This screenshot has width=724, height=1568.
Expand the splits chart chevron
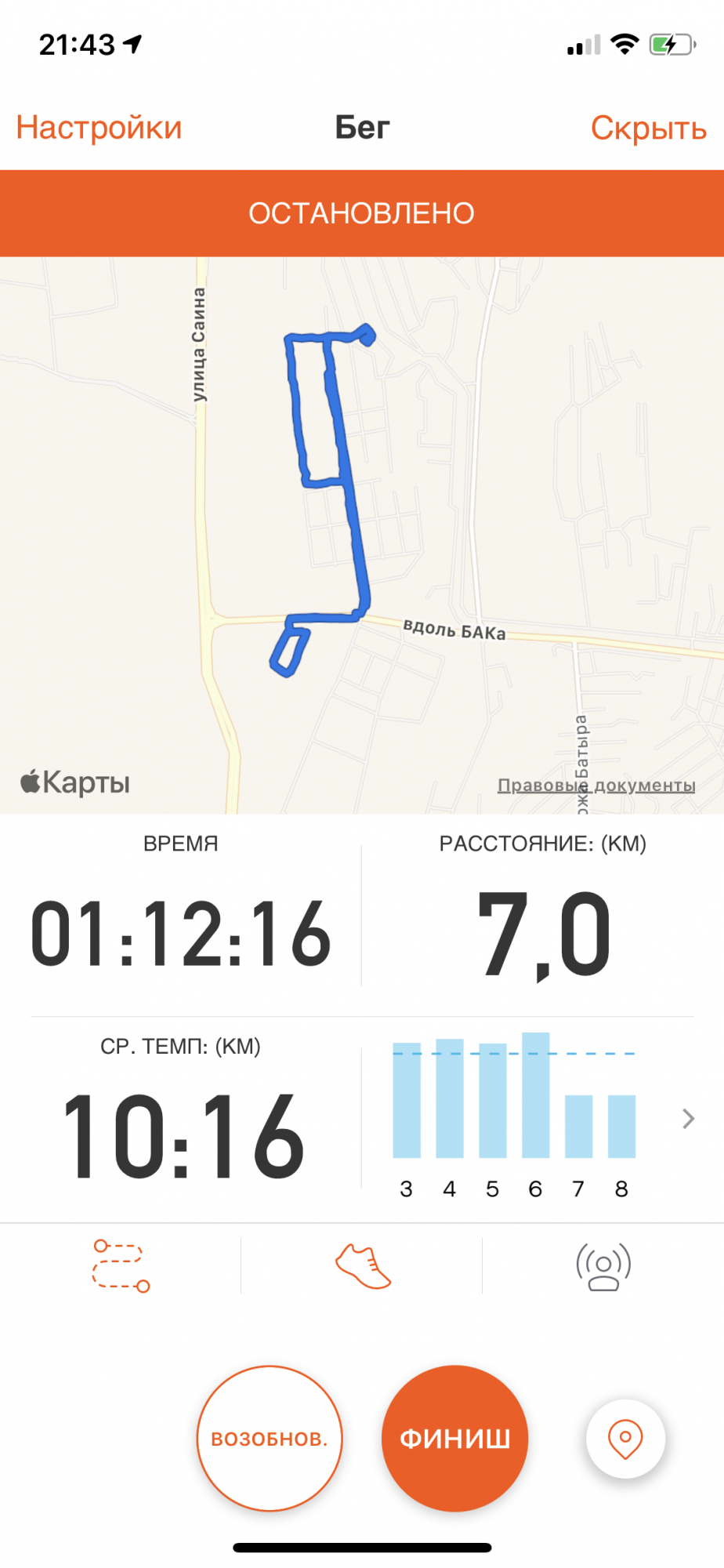[x=688, y=1118]
